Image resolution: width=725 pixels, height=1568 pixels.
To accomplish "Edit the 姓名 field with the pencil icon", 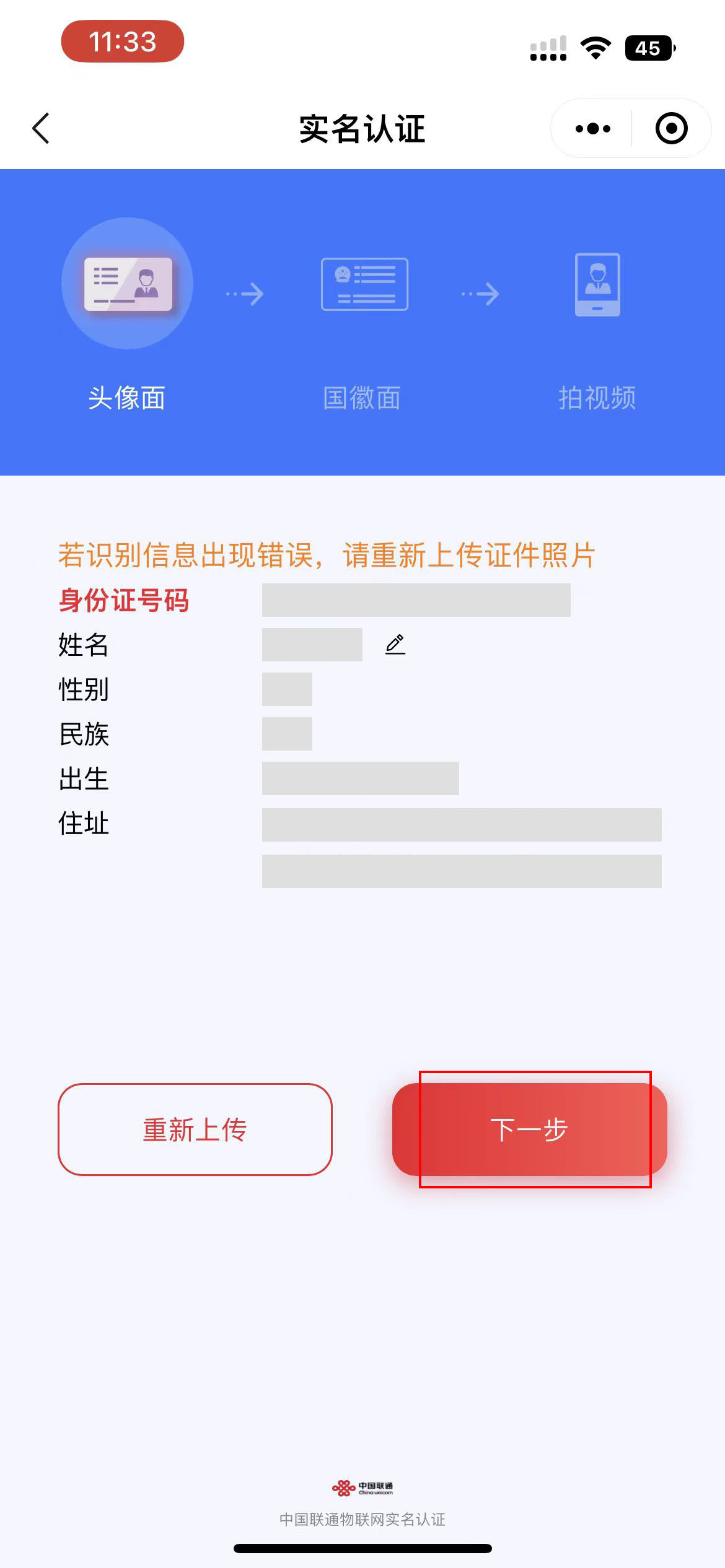I will click(395, 645).
